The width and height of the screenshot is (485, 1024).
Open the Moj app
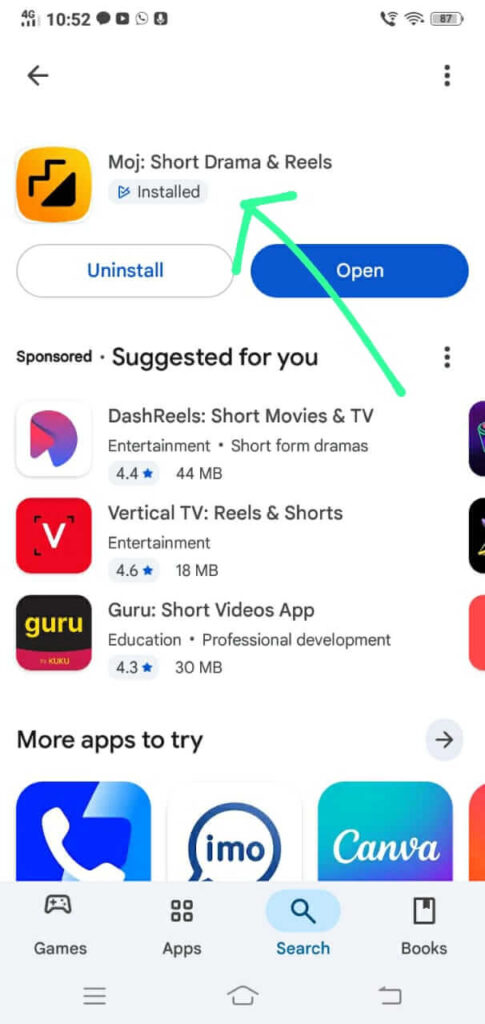[x=359, y=270]
